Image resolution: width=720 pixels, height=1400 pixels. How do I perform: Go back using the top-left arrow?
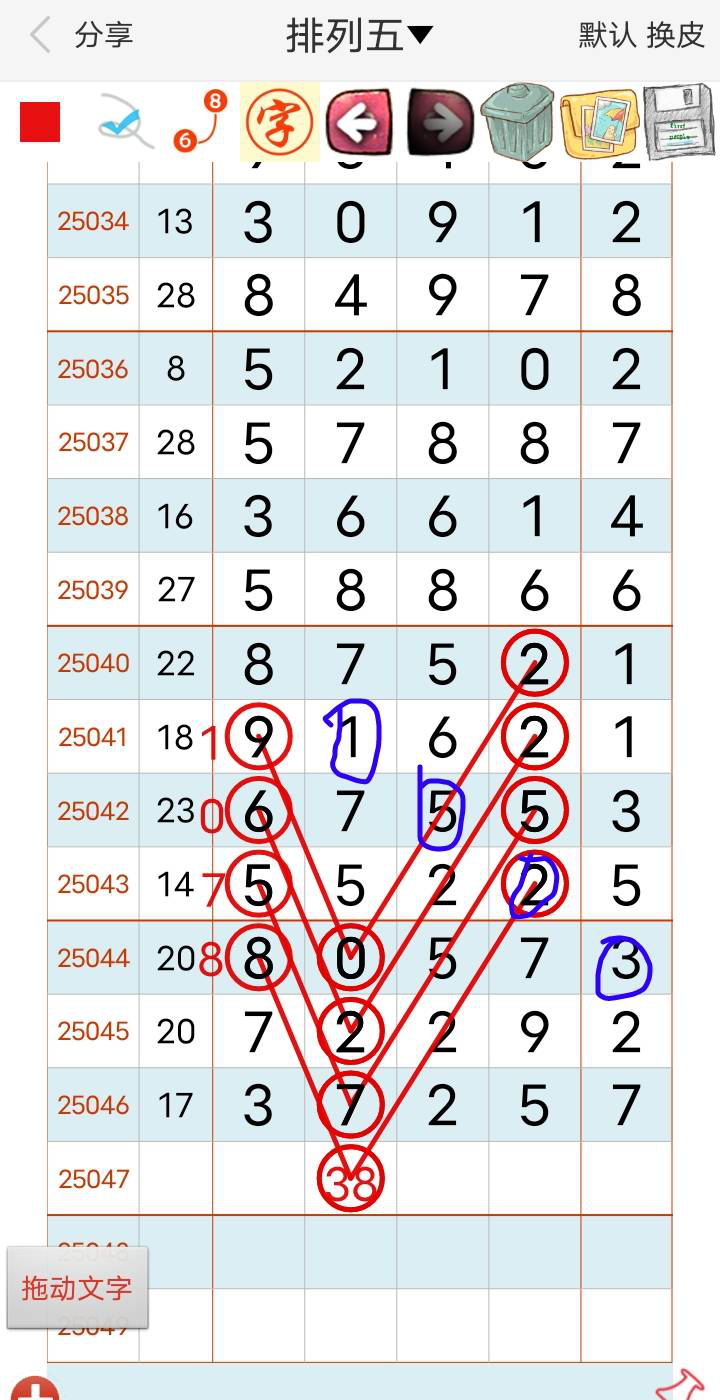click(40, 36)
